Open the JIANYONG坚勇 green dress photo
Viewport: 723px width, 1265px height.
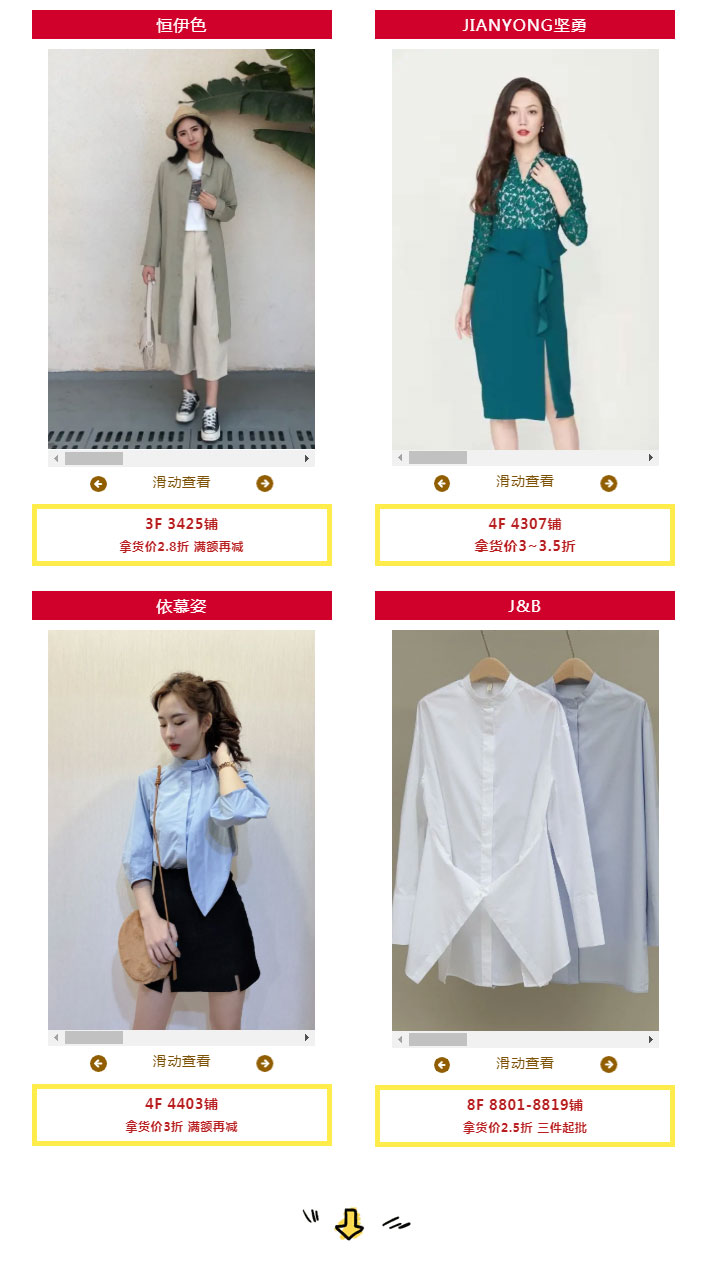[x=525, y=248]
